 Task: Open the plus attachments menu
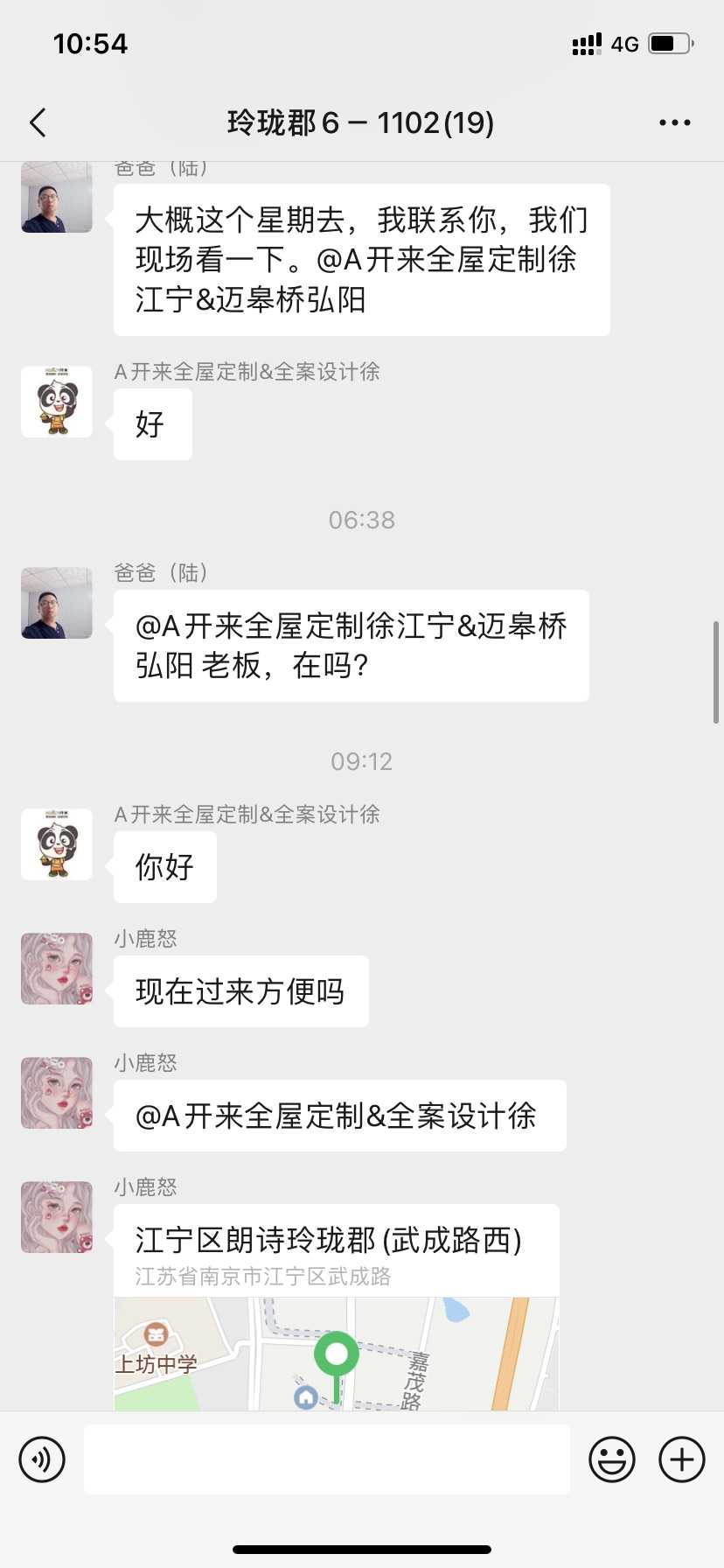[x=682, y=1459]
